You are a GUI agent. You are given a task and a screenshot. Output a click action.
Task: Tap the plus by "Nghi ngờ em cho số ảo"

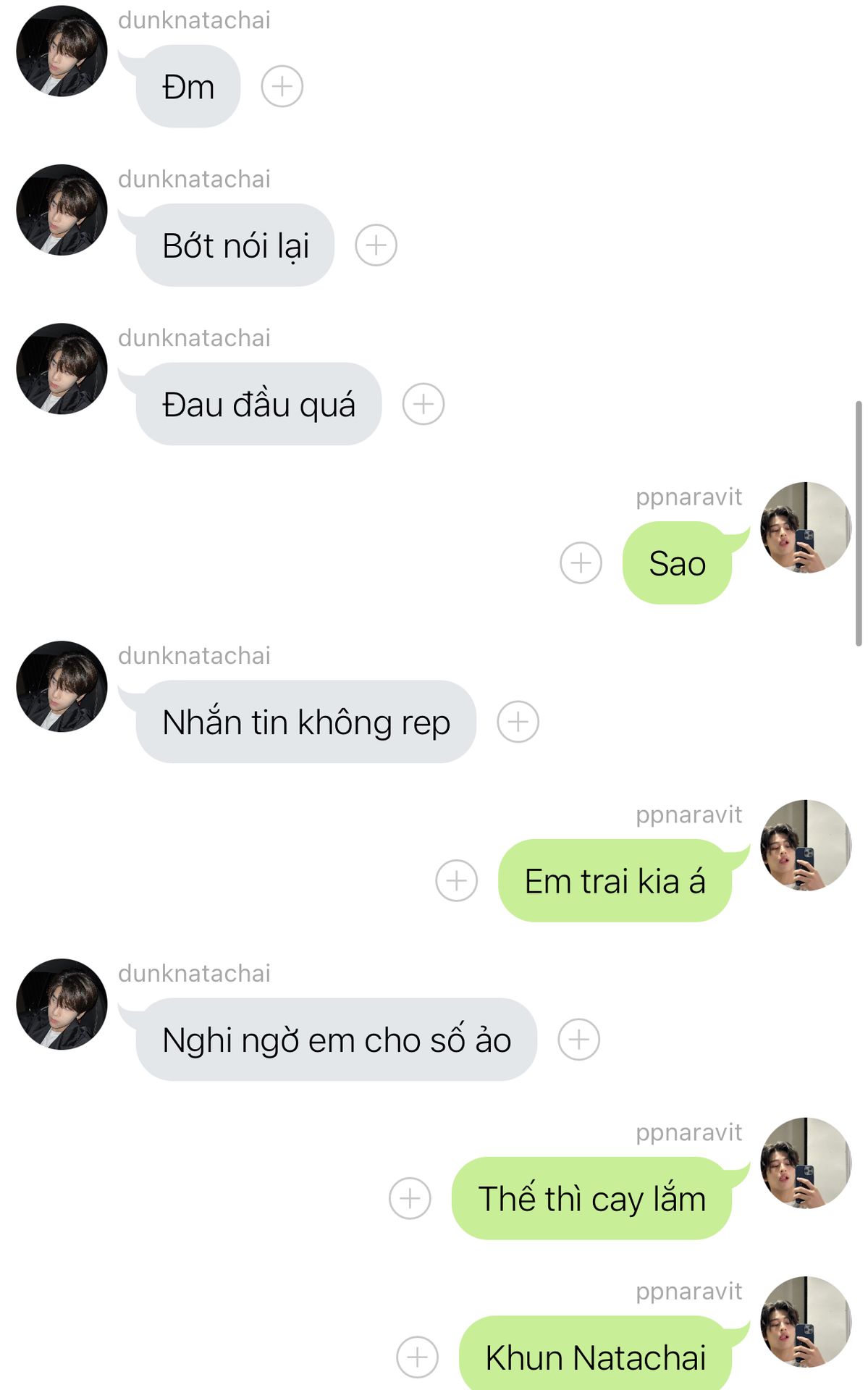[x=578, y=1040]
